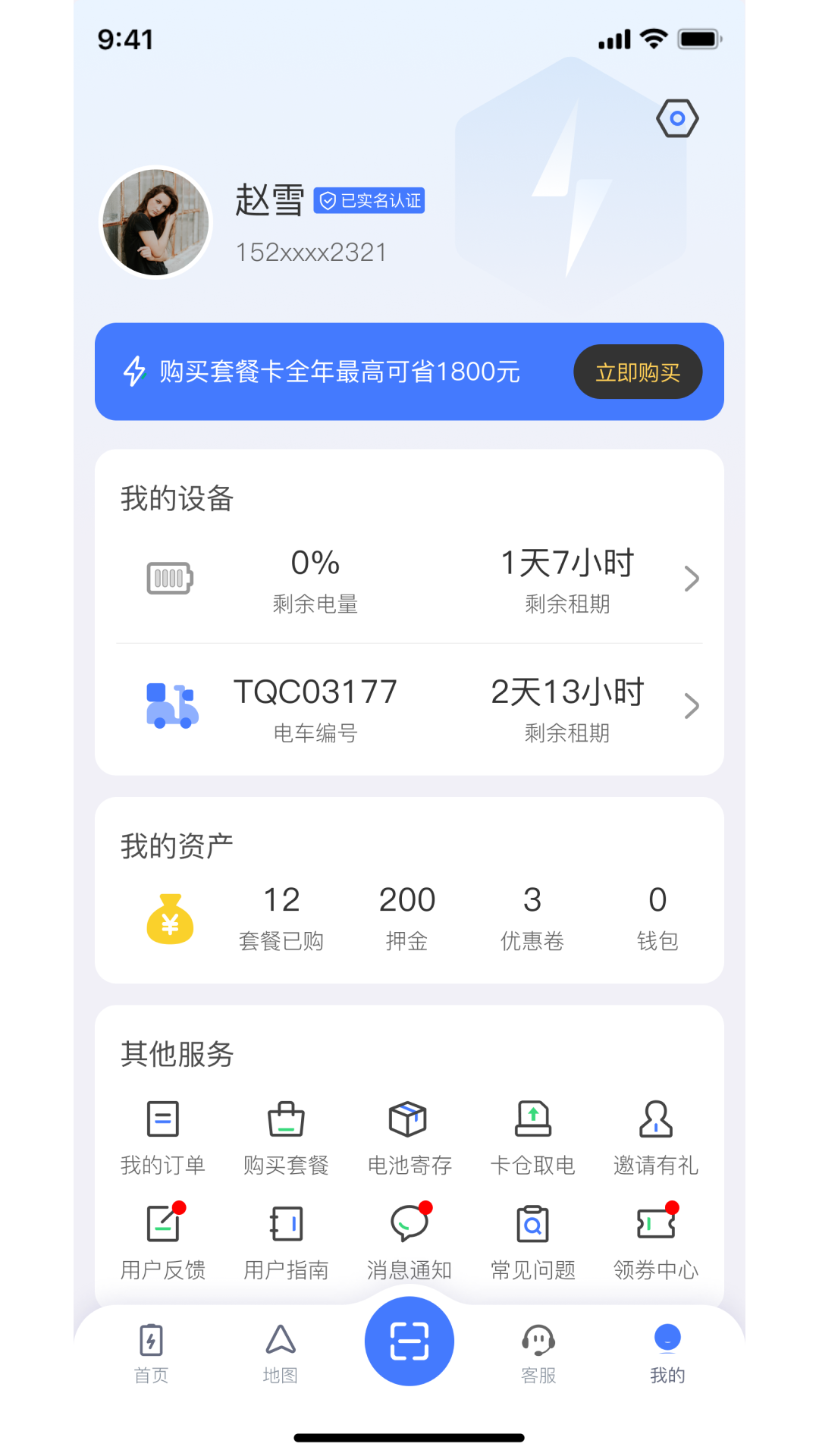Open 用户指南 (User Guide)

[x=286, y=1238]
